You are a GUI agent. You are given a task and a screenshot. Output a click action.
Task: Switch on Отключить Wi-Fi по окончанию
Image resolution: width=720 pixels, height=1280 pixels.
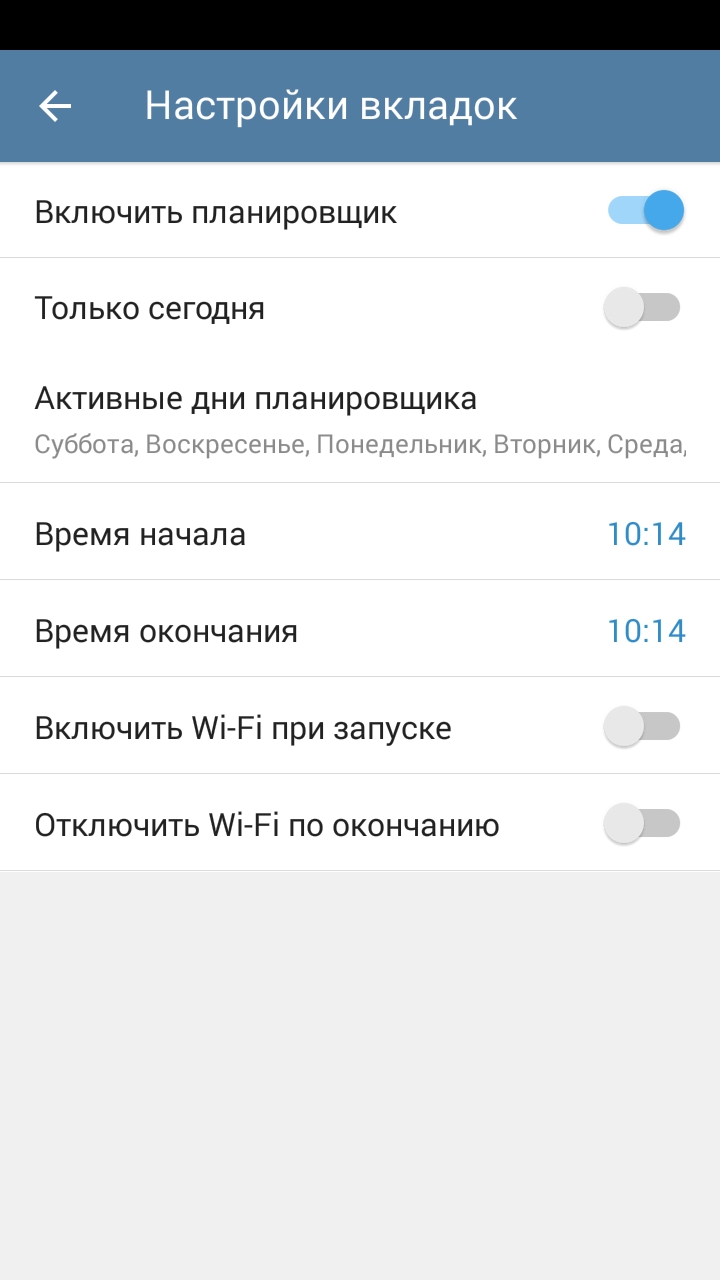click(641, 824)
